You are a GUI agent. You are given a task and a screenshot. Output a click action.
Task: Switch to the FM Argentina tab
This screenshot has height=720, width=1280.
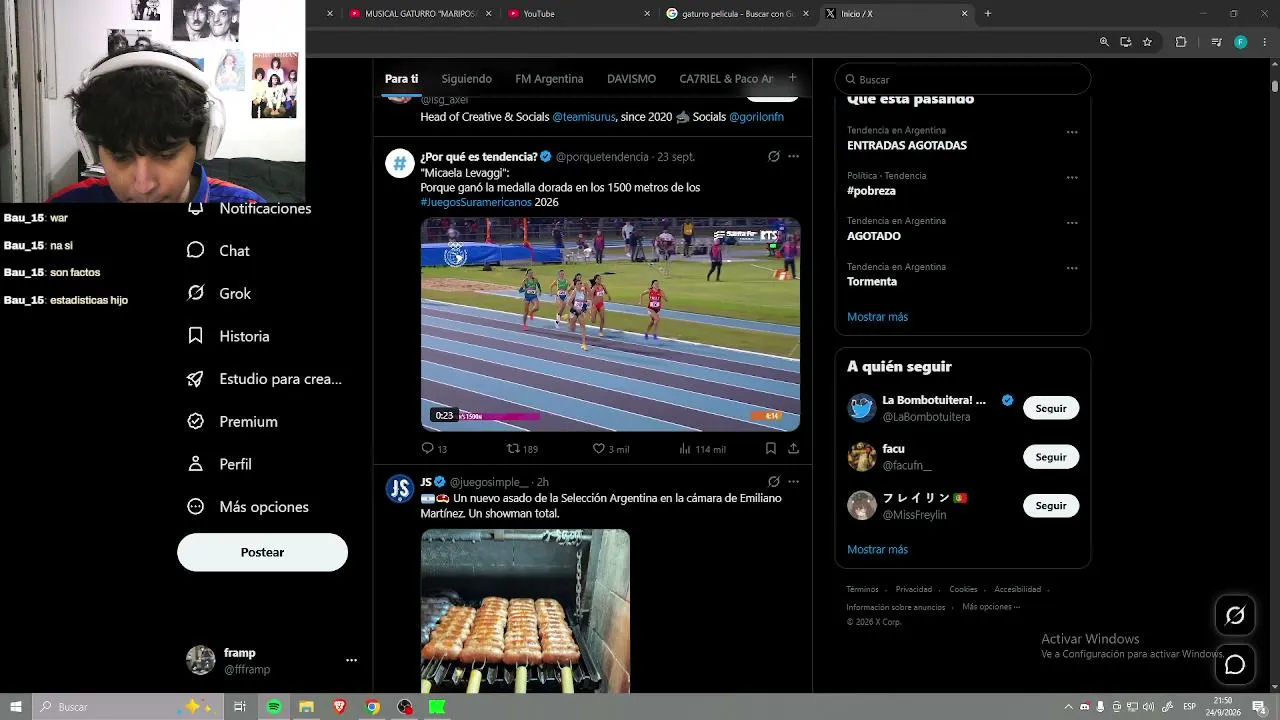[549, 79]
